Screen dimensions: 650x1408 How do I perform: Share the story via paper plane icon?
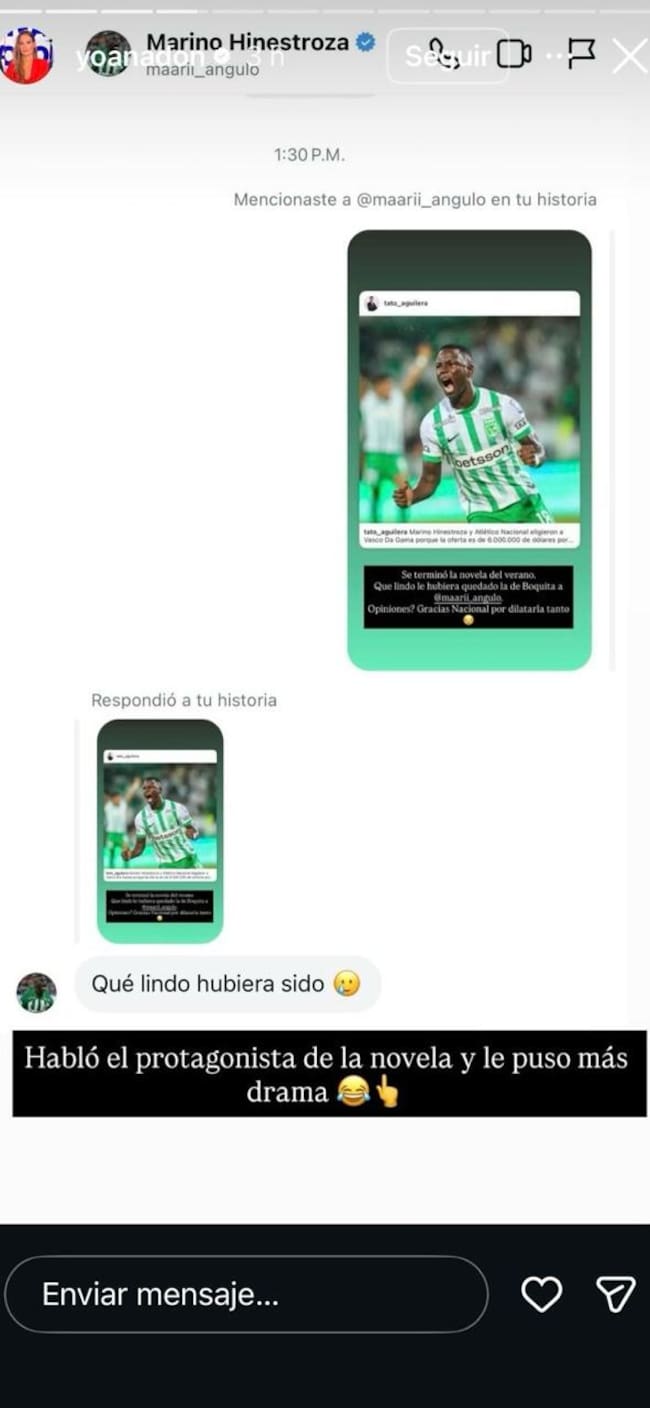[x=615, y=1295]
